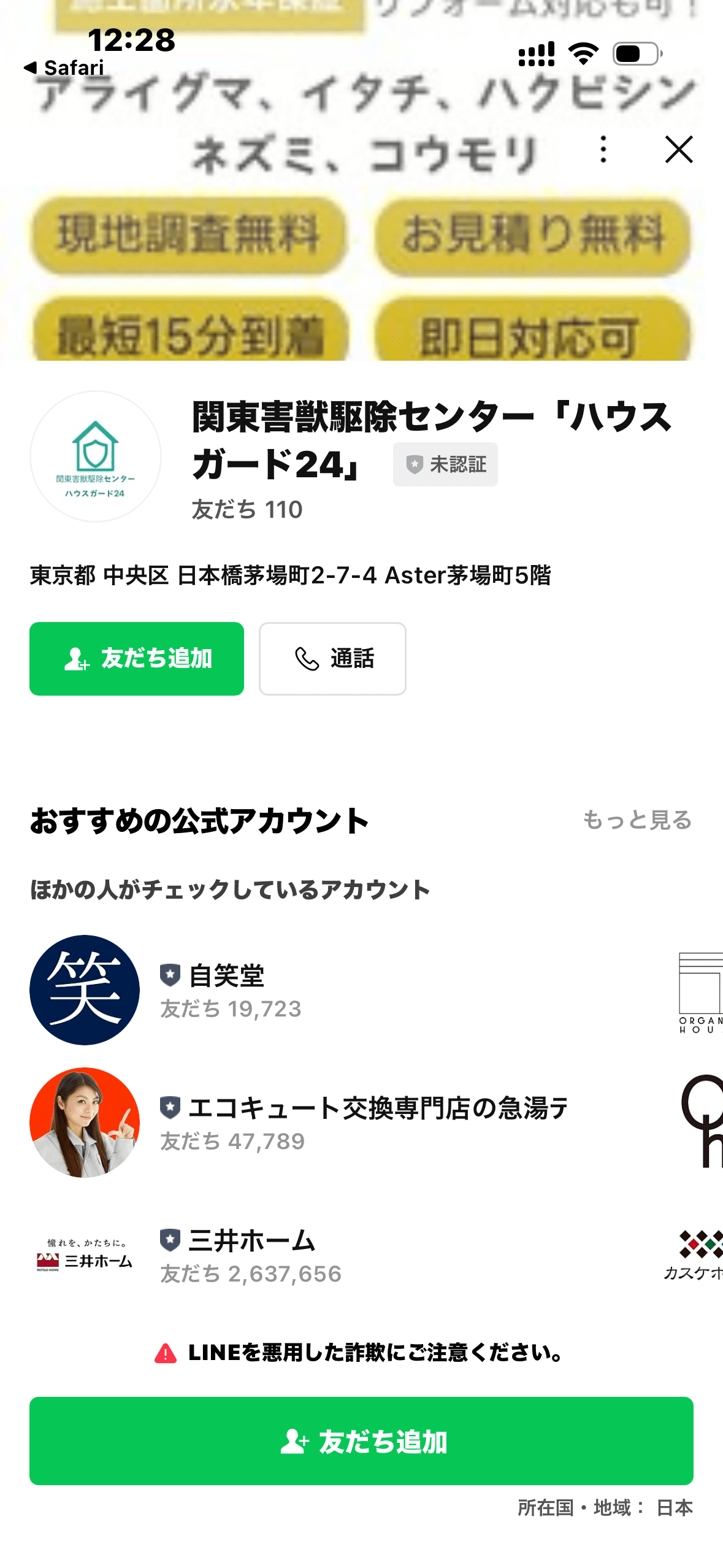The height and width of the screenshot is (1568, 723).
Task: Click the 未認証 shield badge
Action: 445,464
